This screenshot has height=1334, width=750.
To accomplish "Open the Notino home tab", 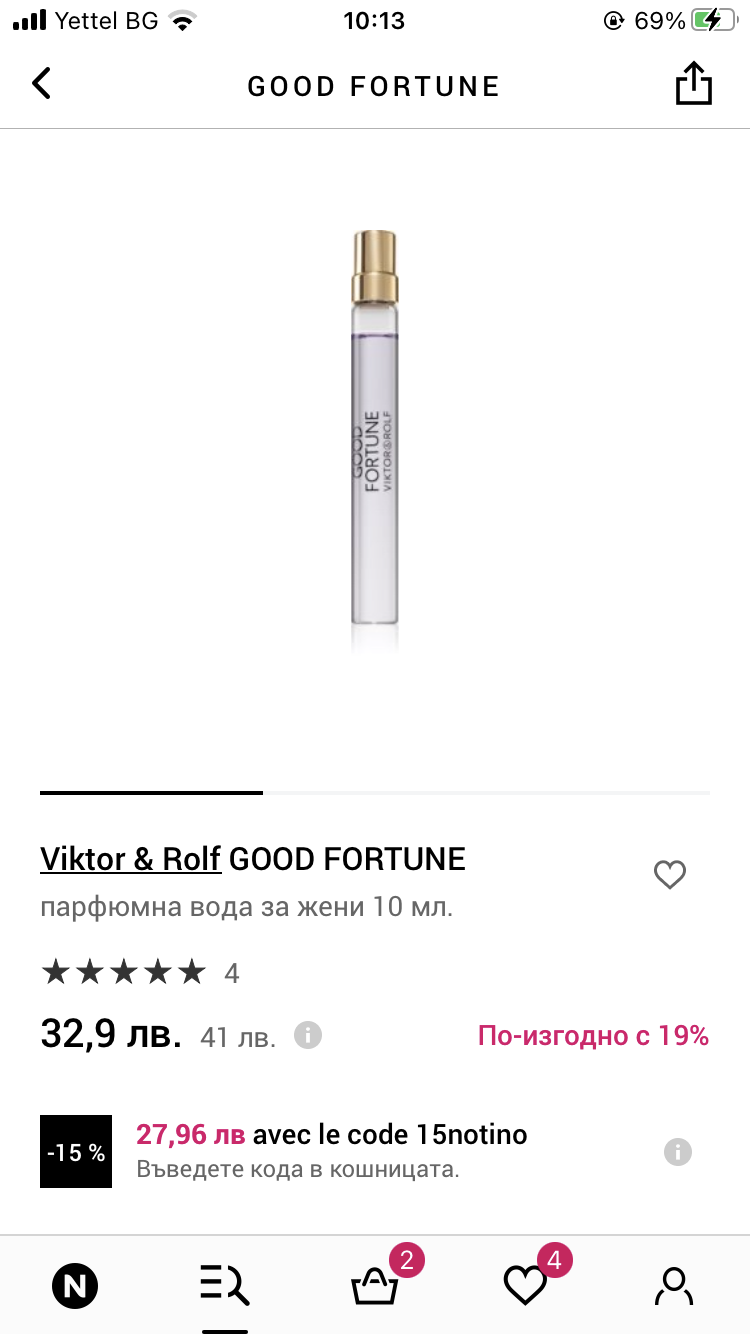I will 75,1286.
